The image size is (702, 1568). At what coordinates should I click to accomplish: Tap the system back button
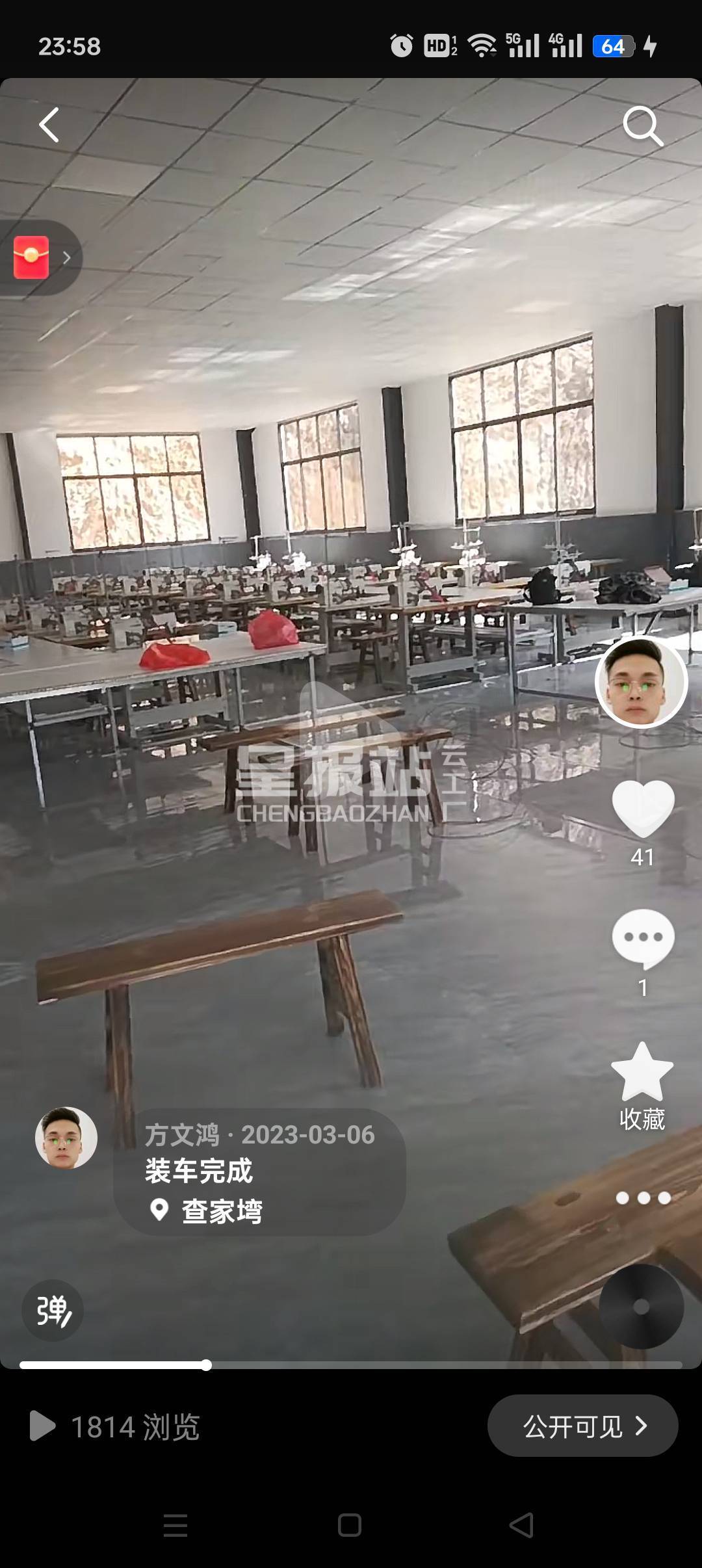coord(521,1524)
